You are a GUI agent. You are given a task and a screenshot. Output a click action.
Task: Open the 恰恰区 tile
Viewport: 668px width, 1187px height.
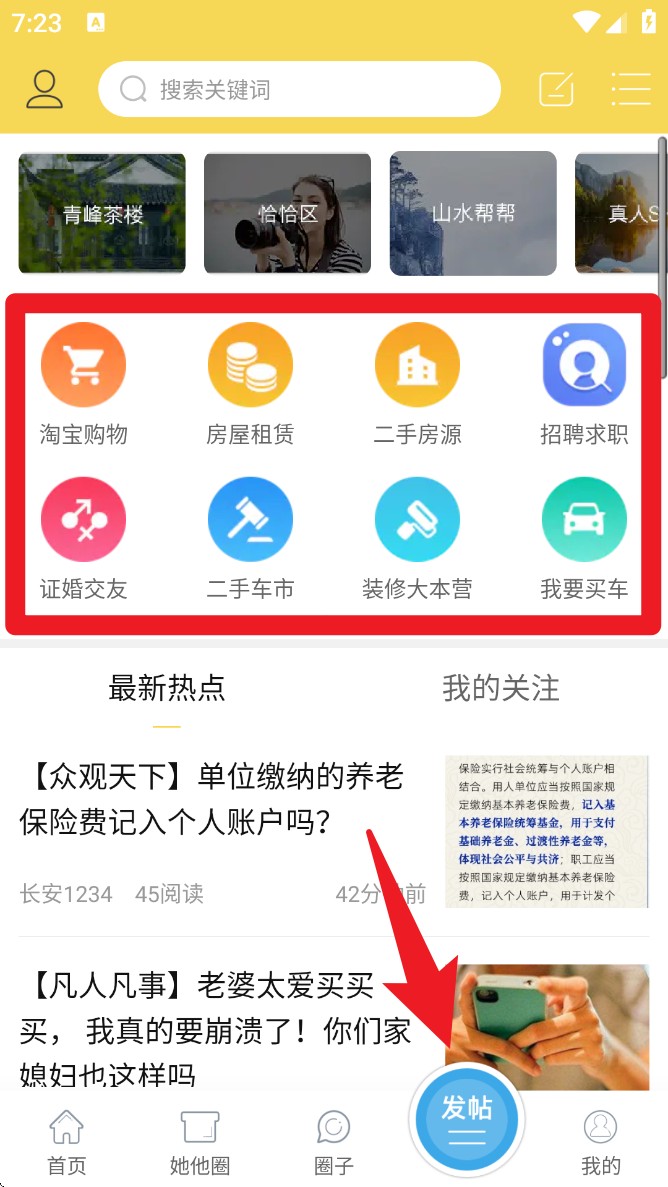pyautogui.click(x=287, y=213)
